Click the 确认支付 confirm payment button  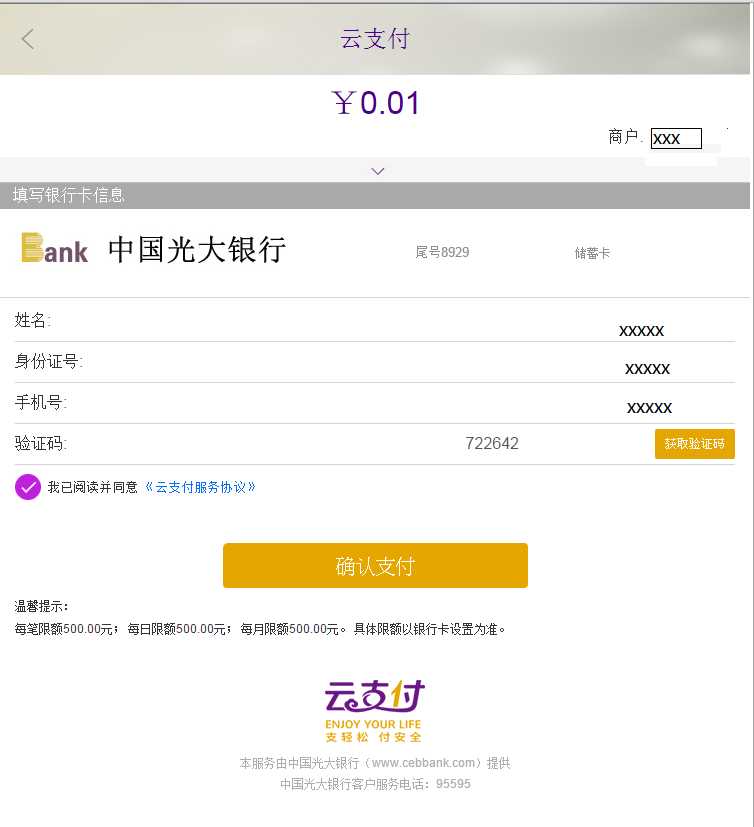pos(376,565)
